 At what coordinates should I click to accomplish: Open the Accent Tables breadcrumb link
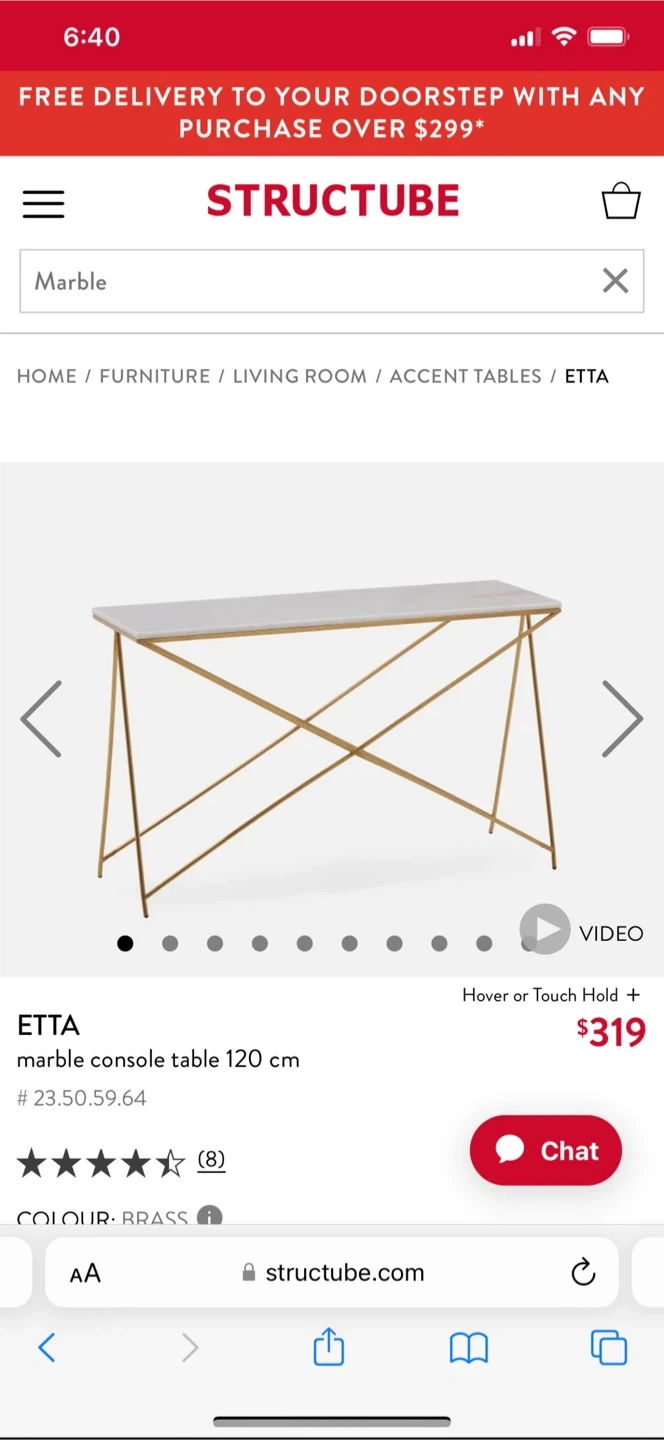point(465,376)
